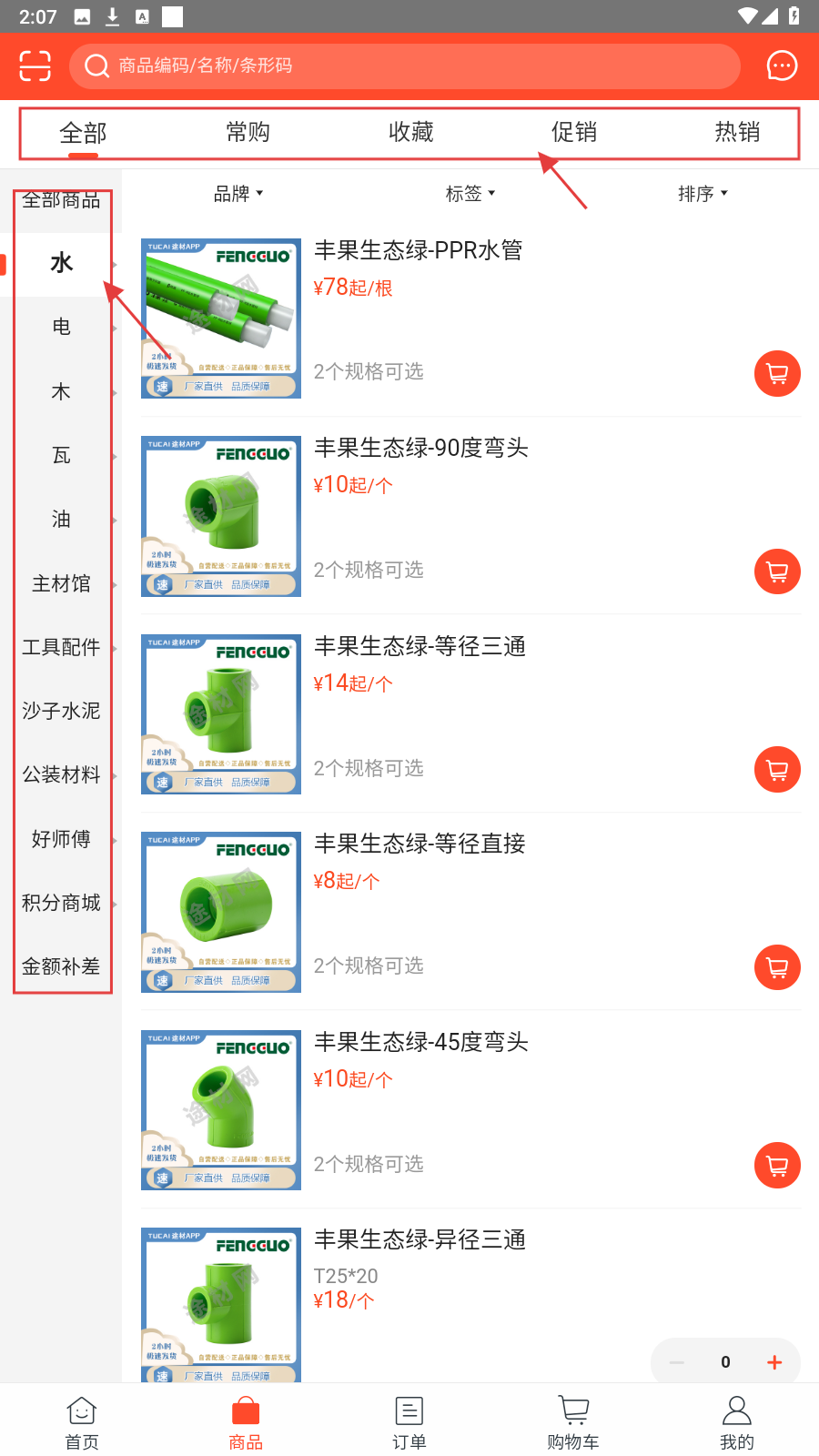Open the 积分商城 category
Screen dimensions: 819x1456
click(x=61, y=903)
